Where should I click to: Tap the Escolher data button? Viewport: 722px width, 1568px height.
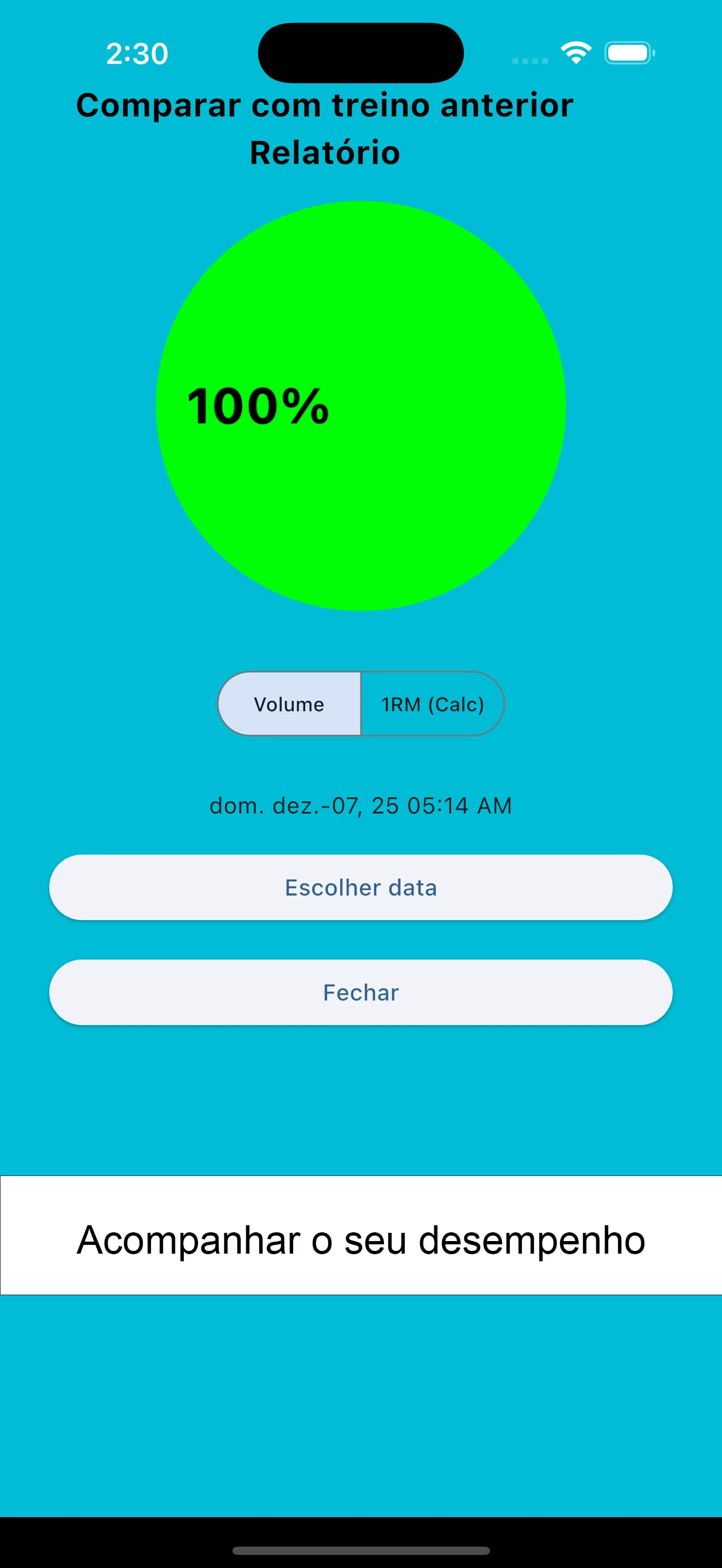[x=360, y=887]
